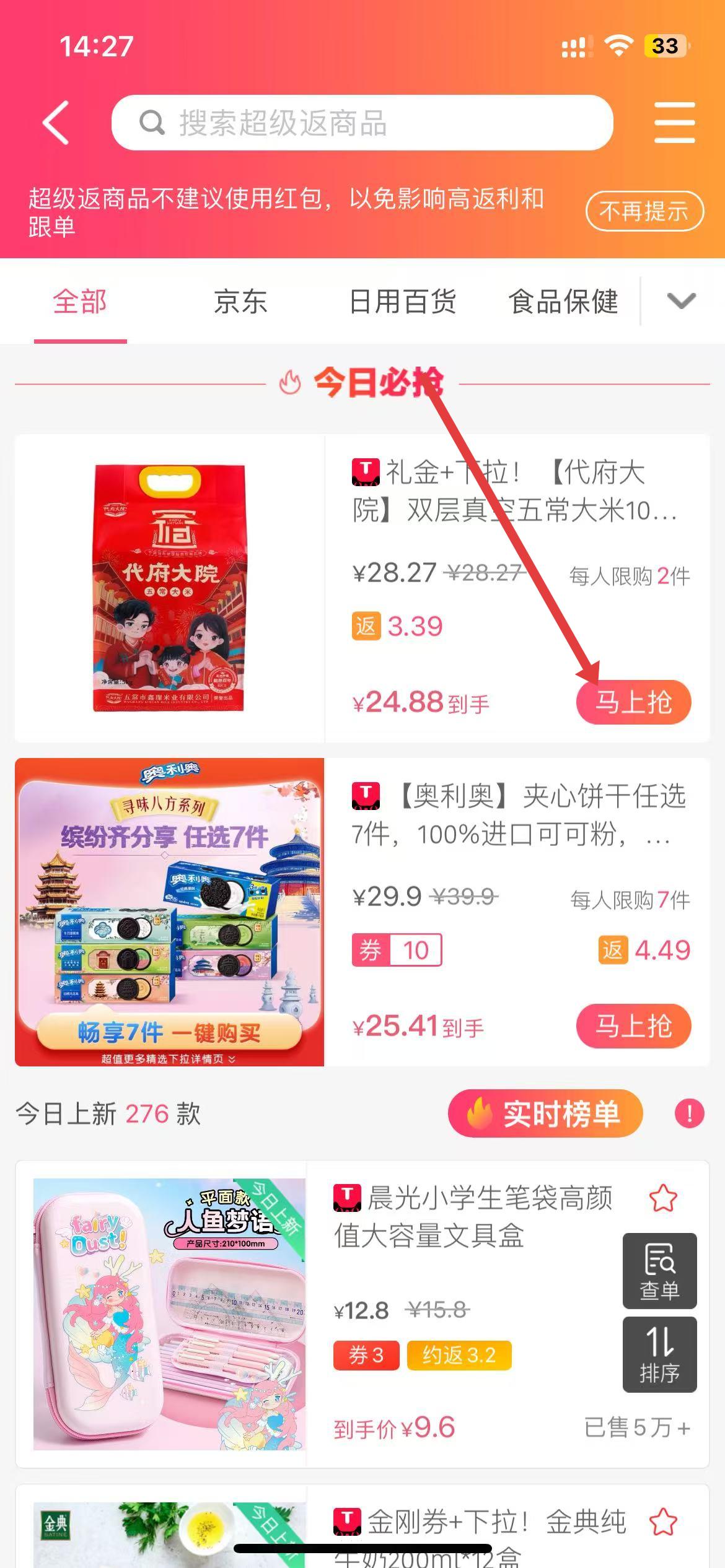This screenshot has height=1568, width=725.
Task: Switch to the 京东 tab
Action: click(x=240, y=302)
